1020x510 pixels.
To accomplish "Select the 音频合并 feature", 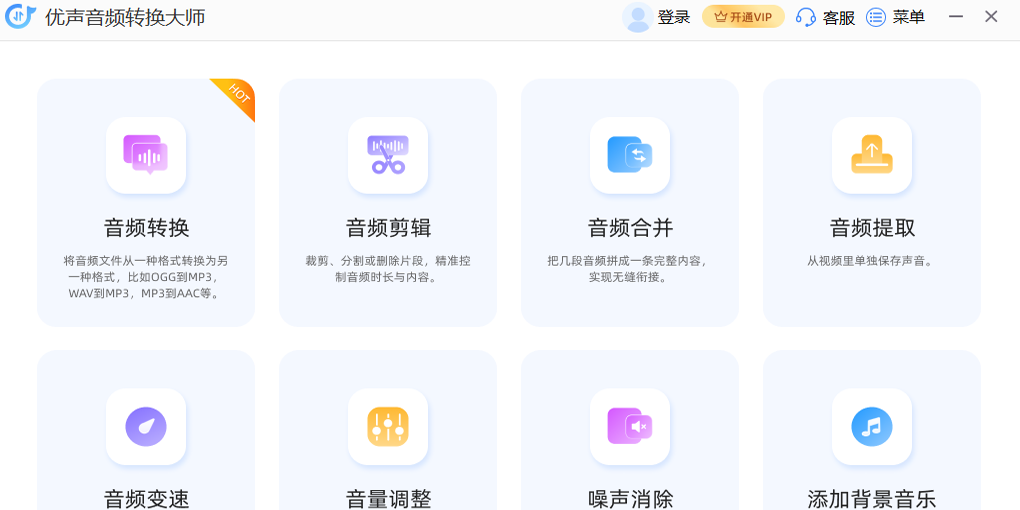I will (630, 202).
